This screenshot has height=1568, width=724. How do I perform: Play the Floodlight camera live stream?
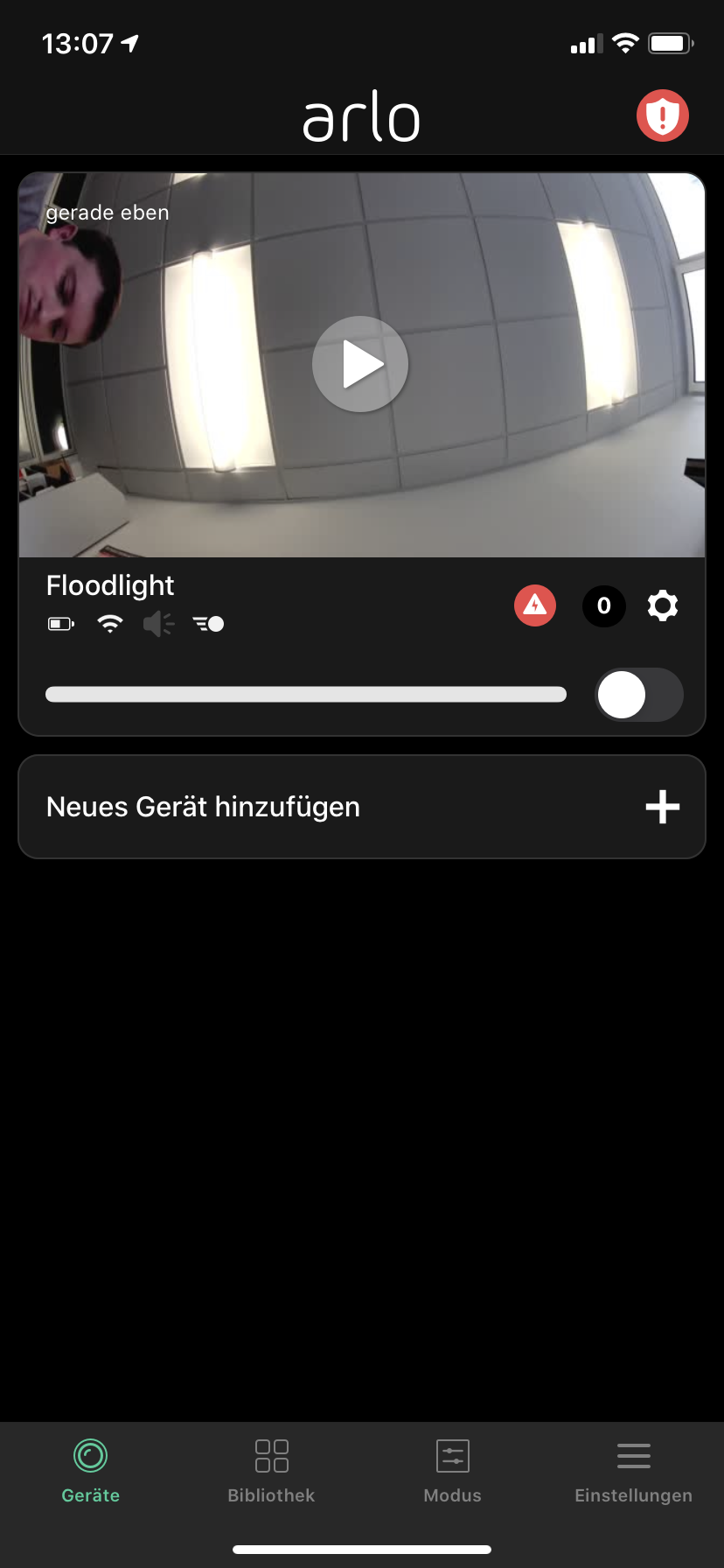[360, 364]
